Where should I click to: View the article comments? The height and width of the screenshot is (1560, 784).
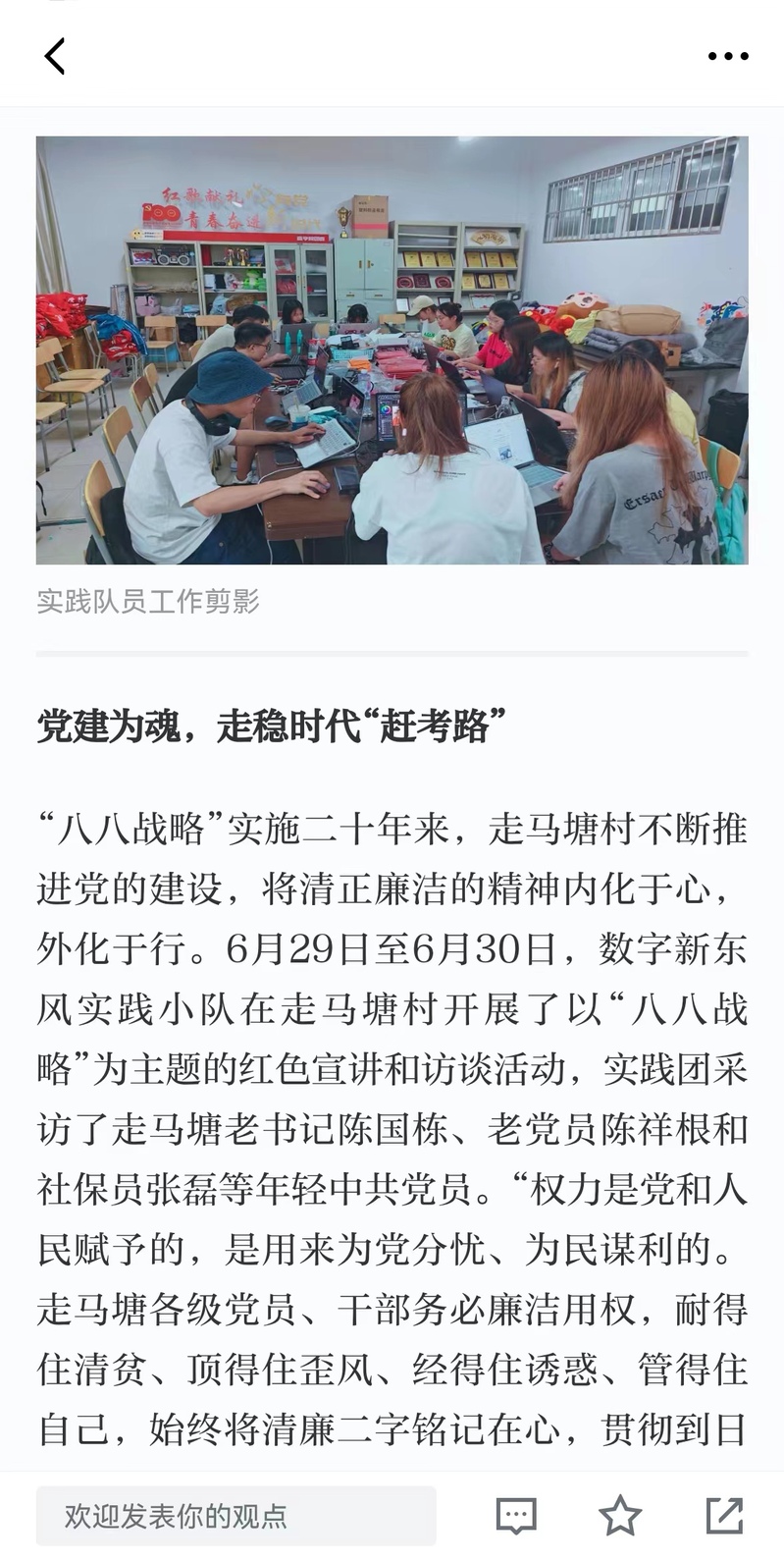[516, 1516]
